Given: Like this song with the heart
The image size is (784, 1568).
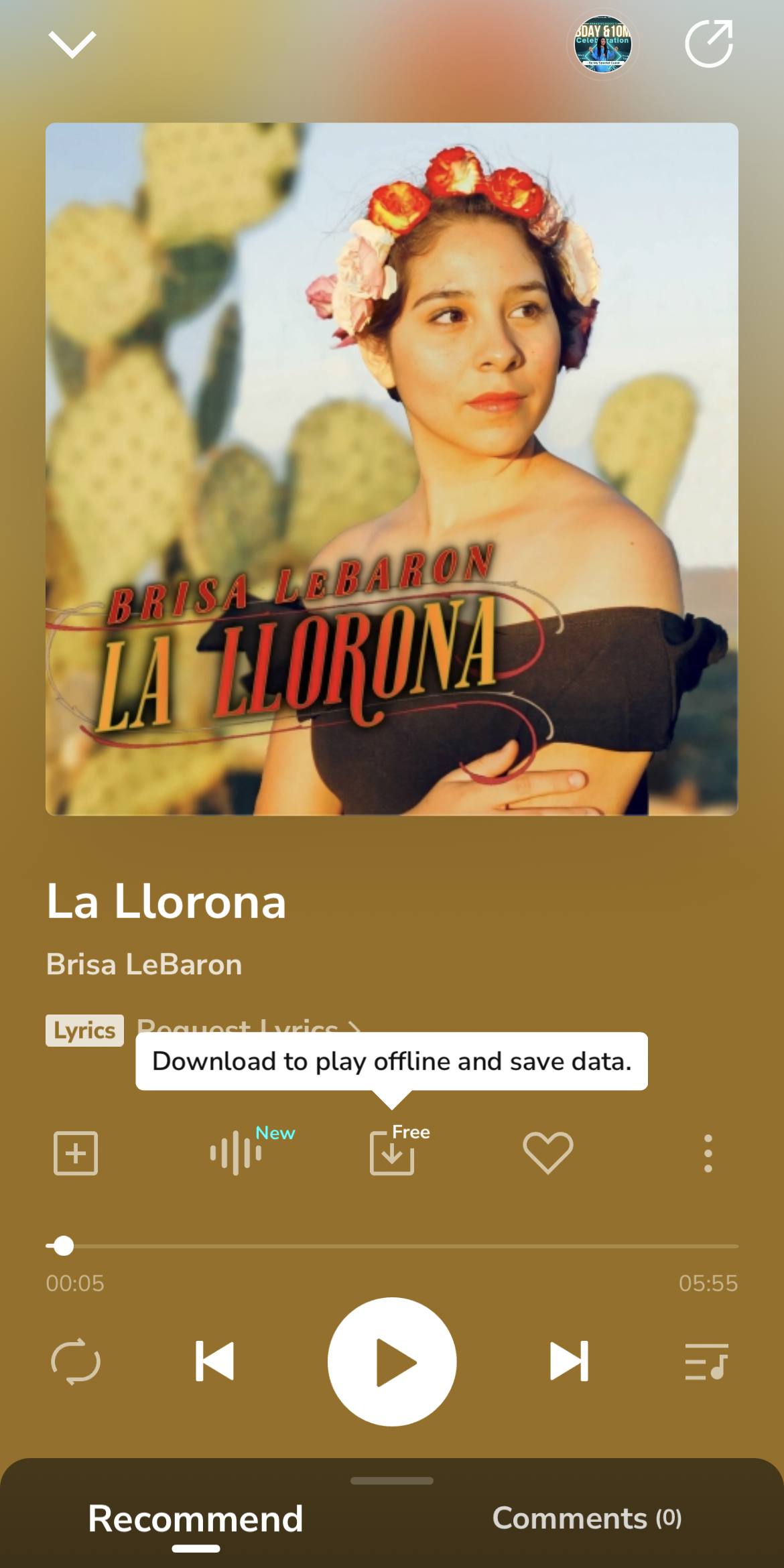Looking at the screenshot, I should (x=547, y=1153).
